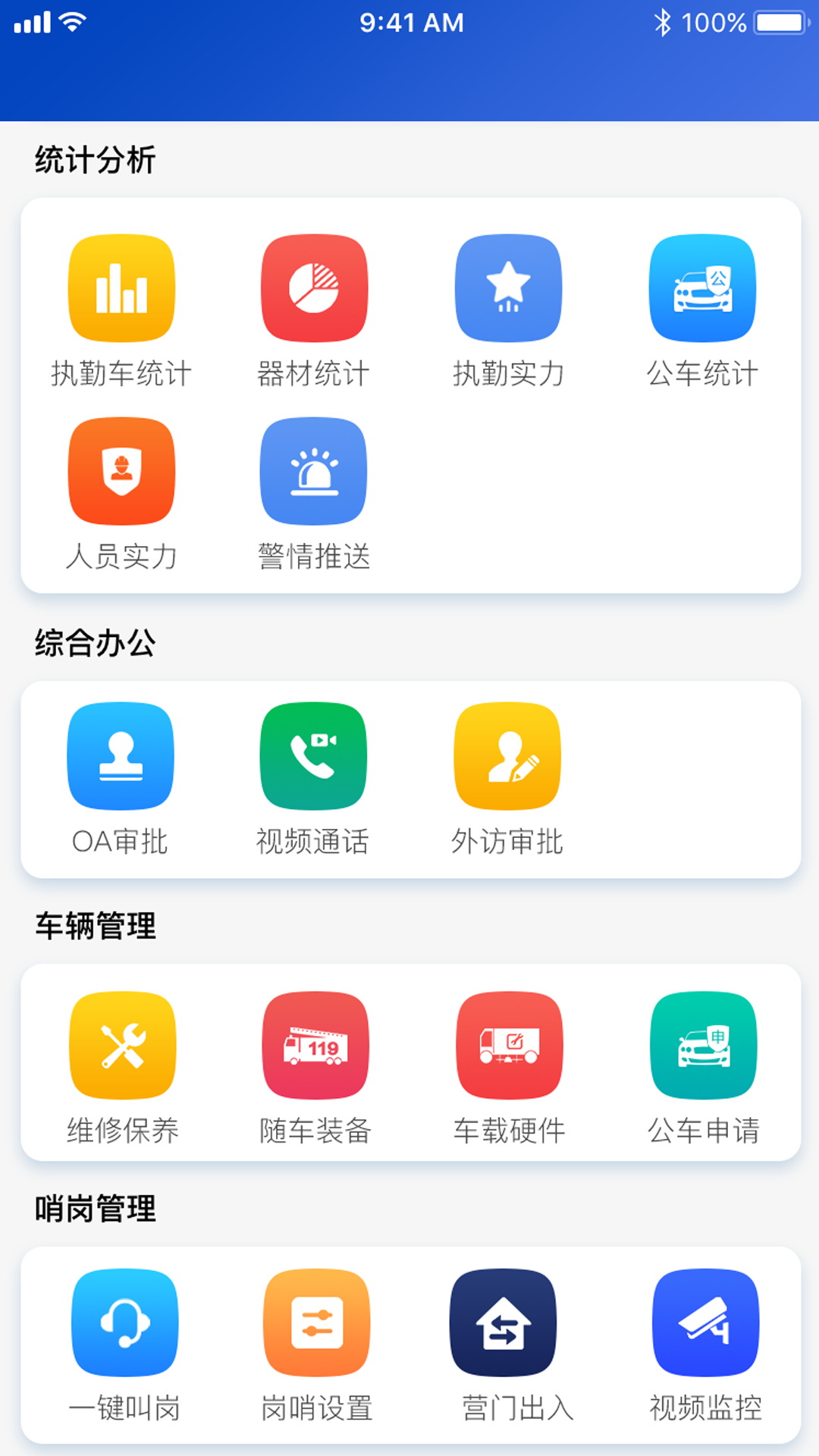819x1456 pixels.
Task: Open 执勤车统计 statistics
Action: pos(121,289)
